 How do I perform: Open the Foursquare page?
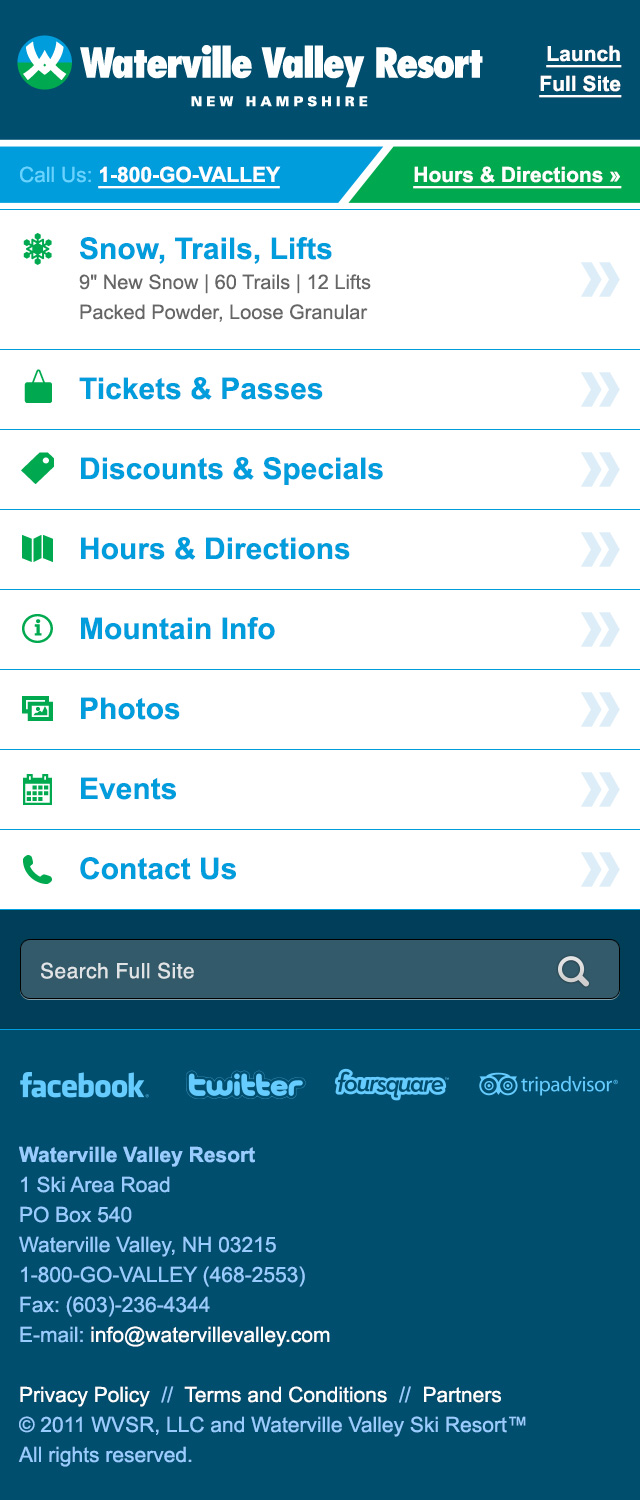pyautogui.click(x=391, y=1084)
